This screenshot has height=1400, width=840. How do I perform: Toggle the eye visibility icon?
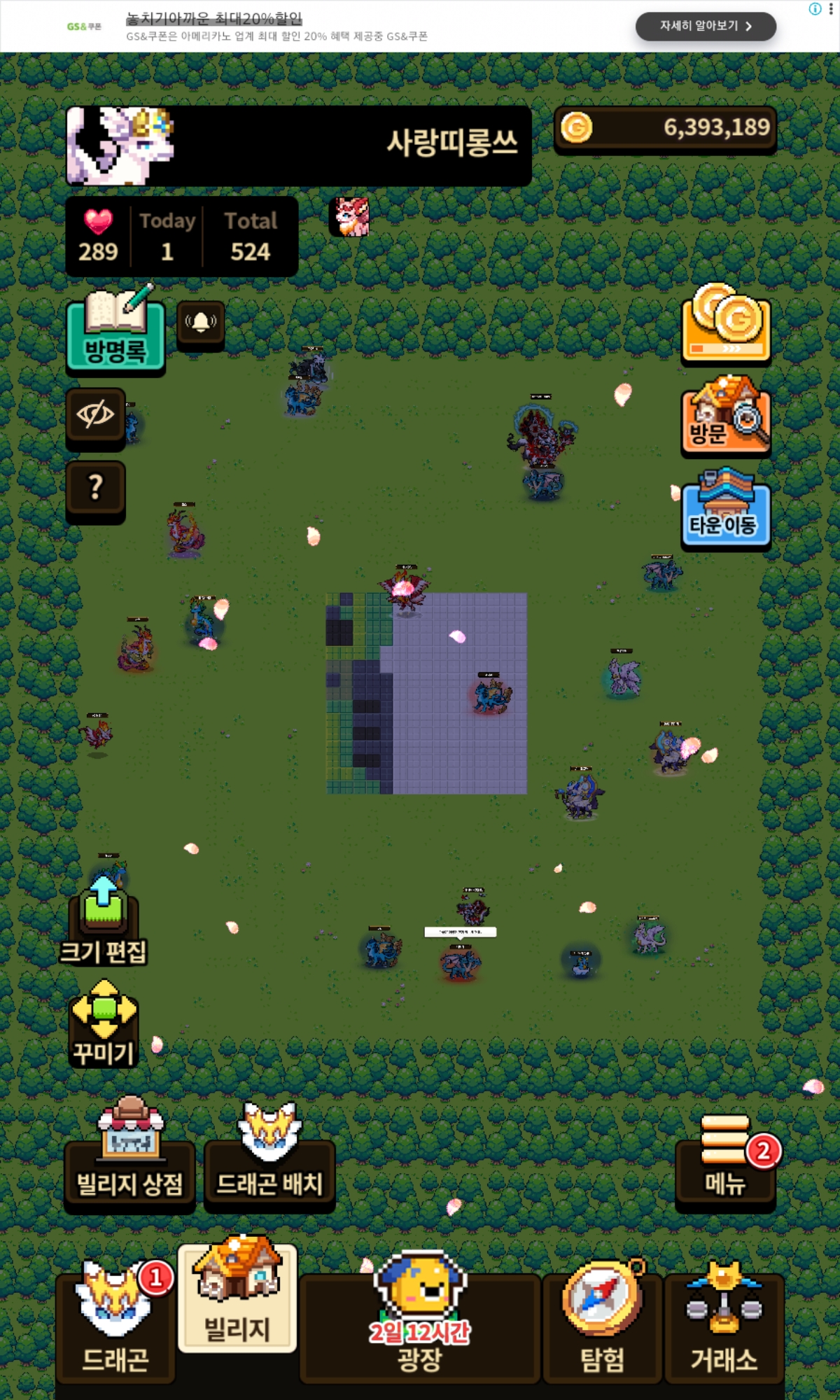(96, 416)
